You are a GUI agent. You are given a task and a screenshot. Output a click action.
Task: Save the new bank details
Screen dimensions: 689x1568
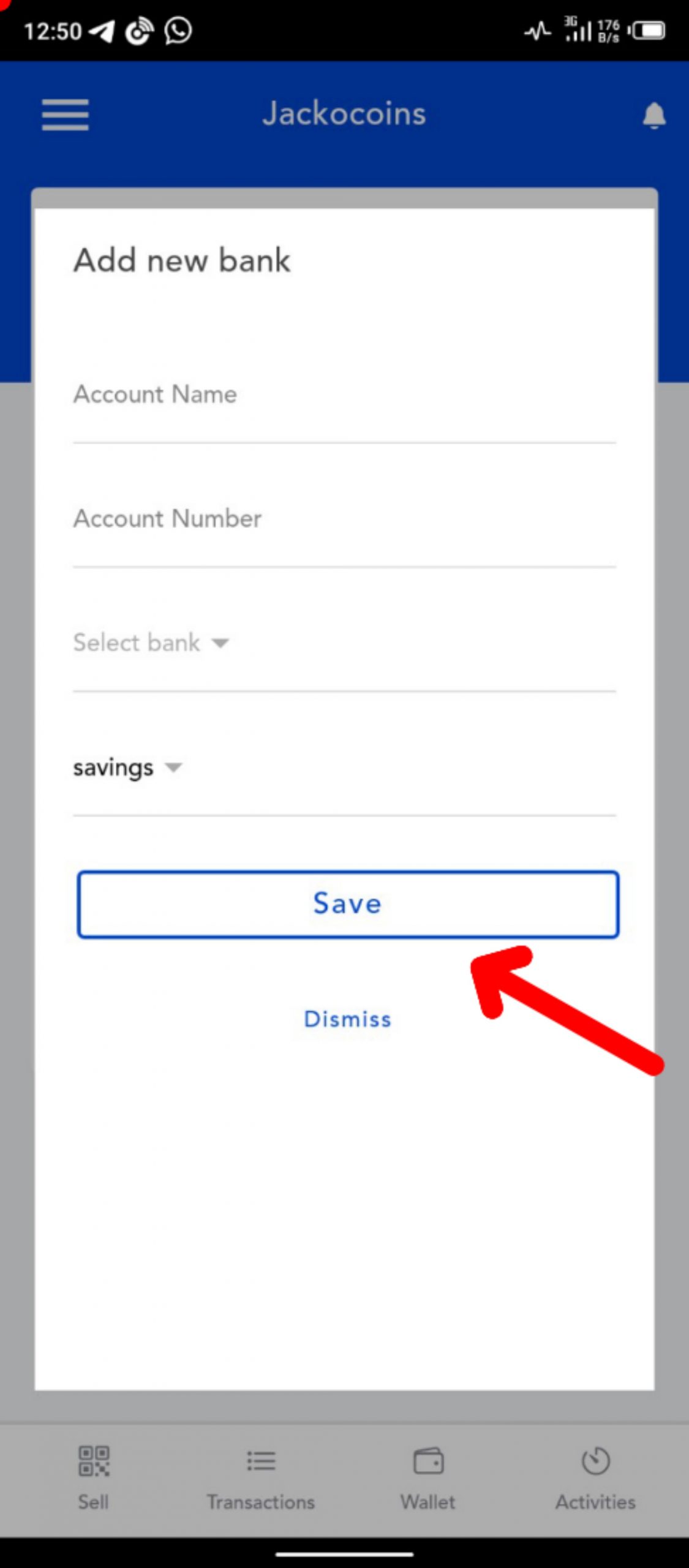347,904
